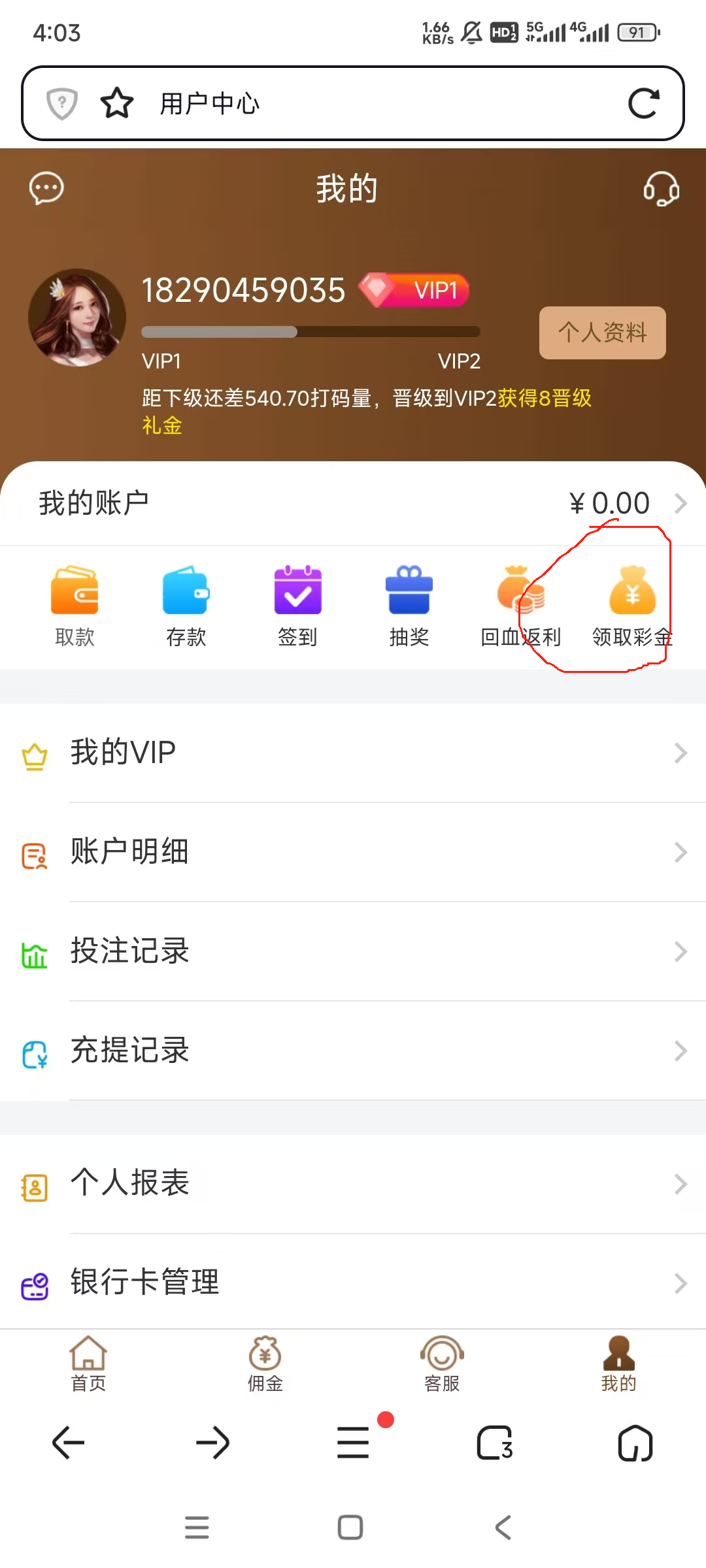Image resolution: width=706 pixels, height=1568 pixels.
Task: Tap 领取彩金 claim bonus shortcut
Action: coord(632,606)
